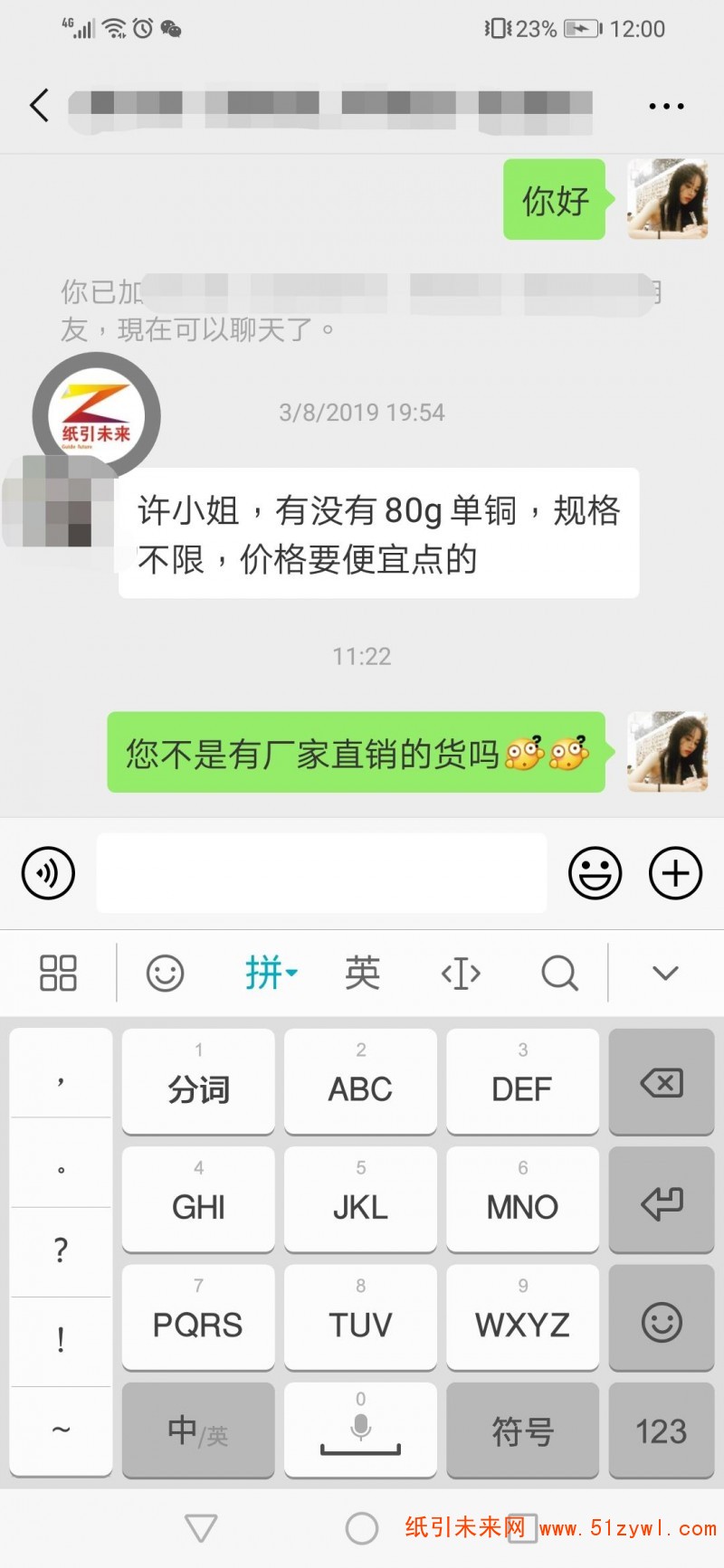The image size is (724, 1568).
Task: Open the keyboard search tool
Action: [559, 974]
